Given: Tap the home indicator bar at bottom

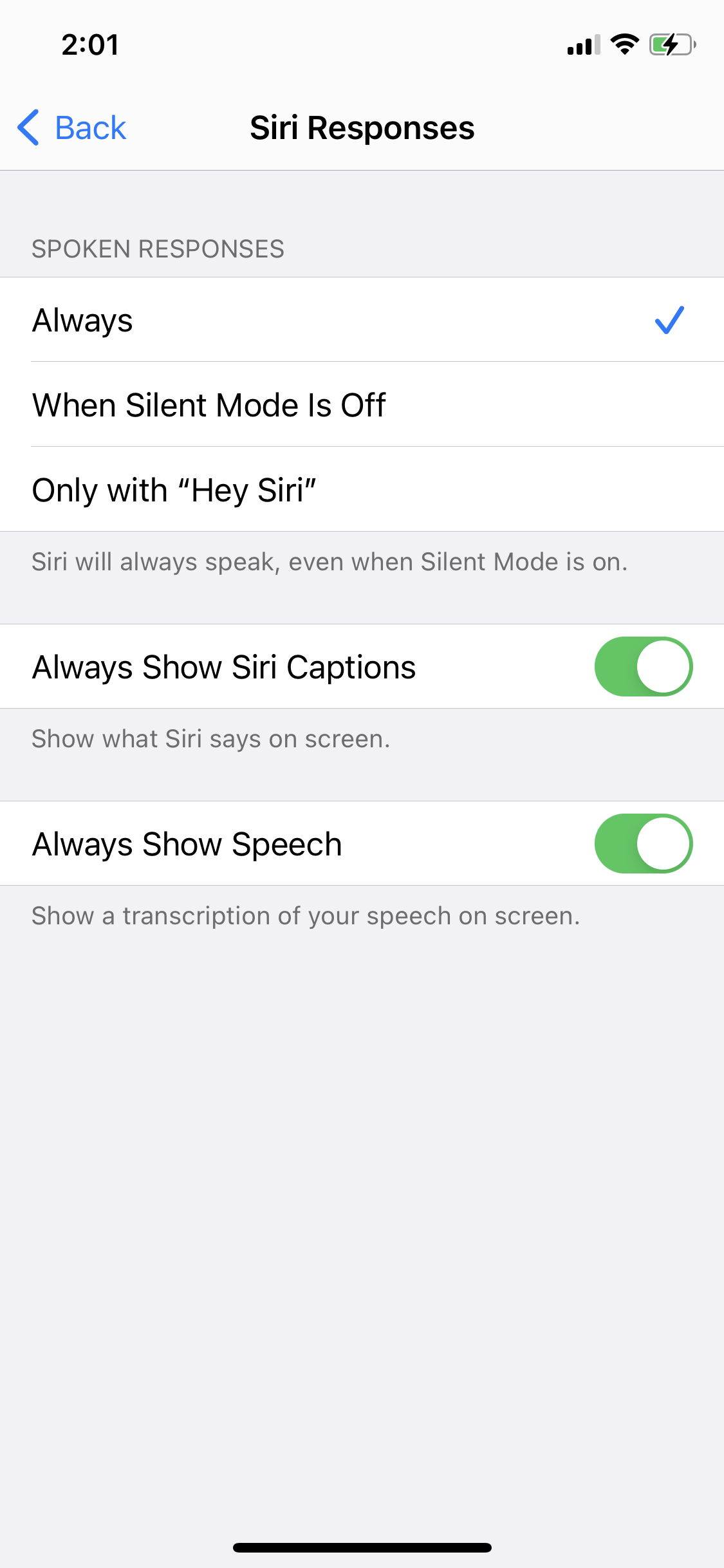Looking at the screenshot, I should [362, 1547].
